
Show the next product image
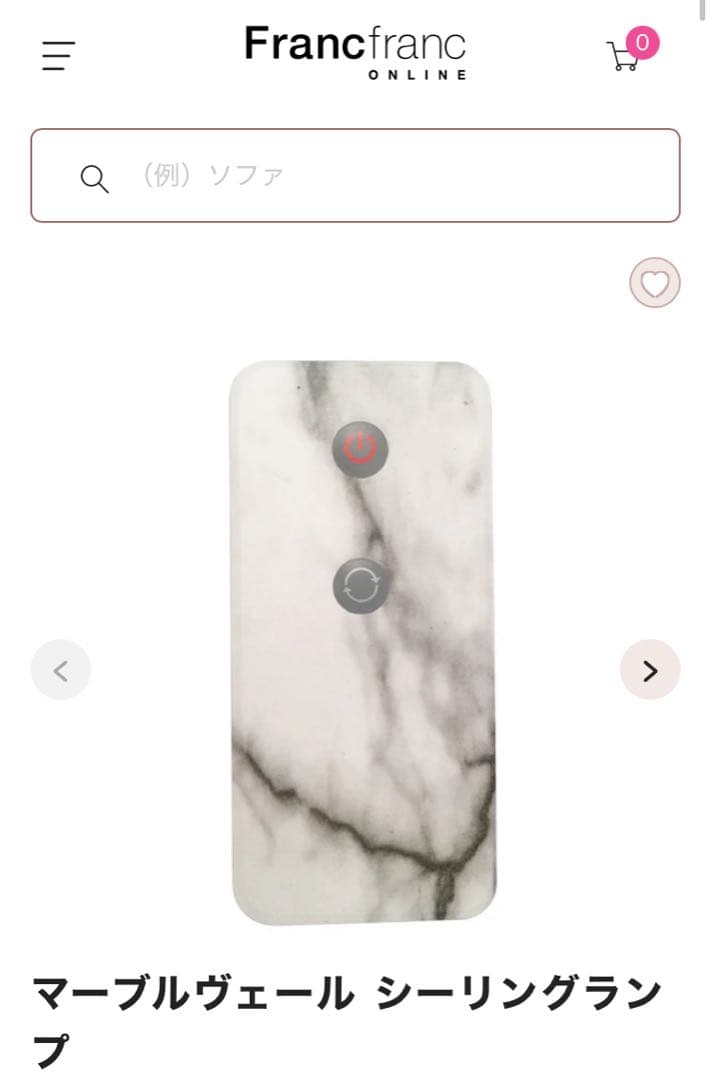click(649, 670)
